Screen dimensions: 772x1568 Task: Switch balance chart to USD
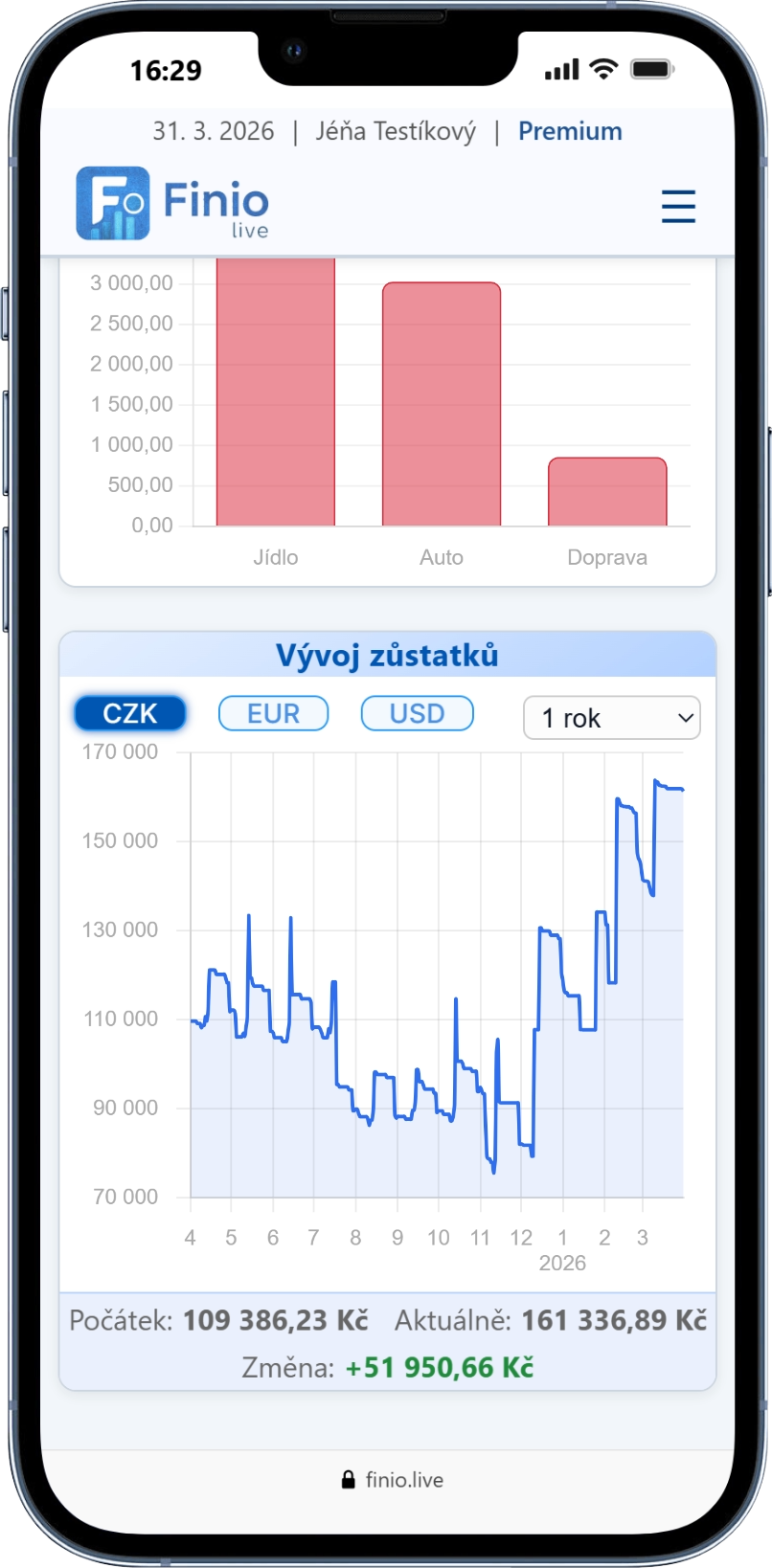[x=417, y=714]
